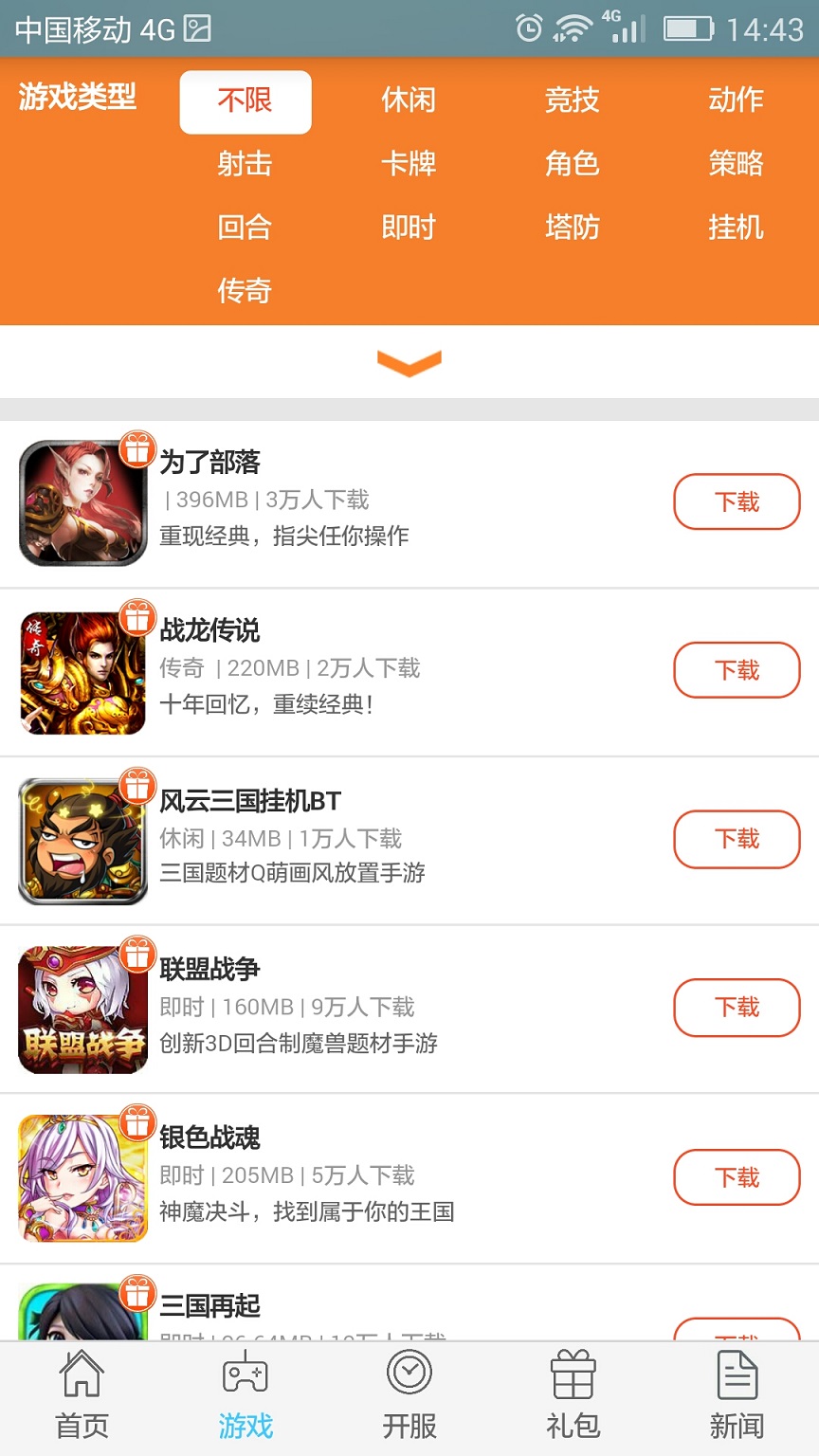Tap the 下载 button for 银色战魂
The image size is (819, 1456).
pyautogui.click(x=737, y=1177)
